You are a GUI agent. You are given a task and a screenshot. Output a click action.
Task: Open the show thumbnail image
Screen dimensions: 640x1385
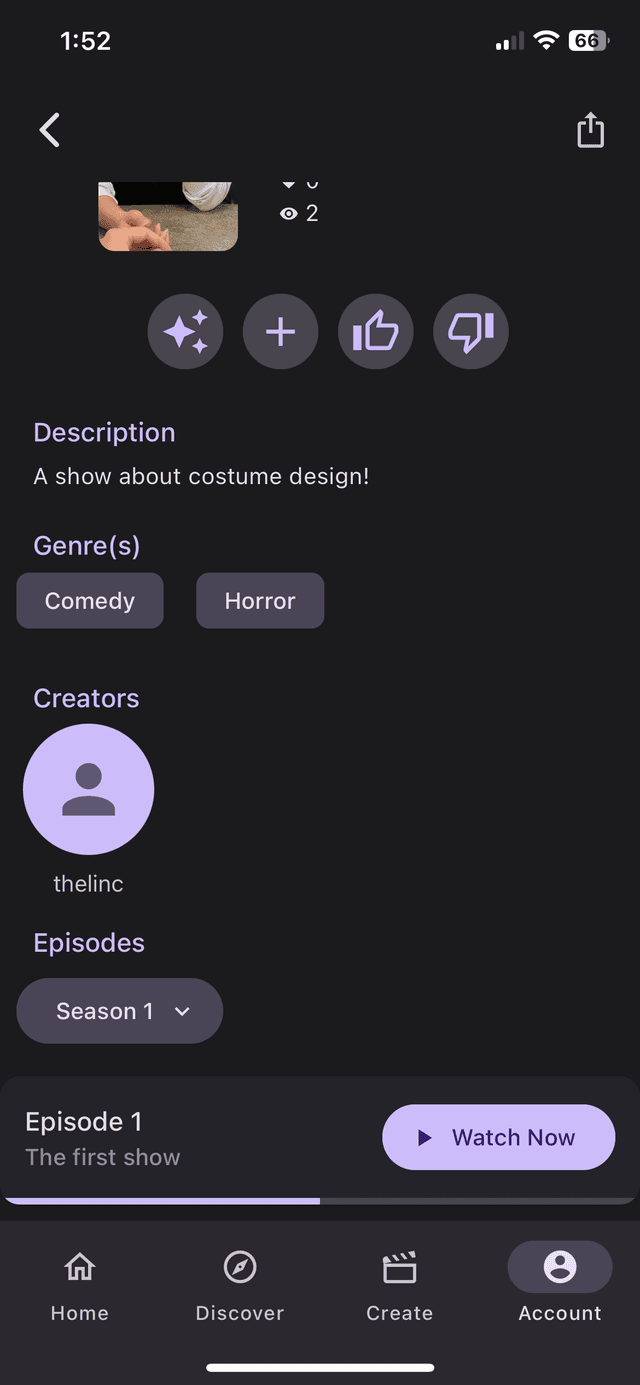[x=168, y=215]
